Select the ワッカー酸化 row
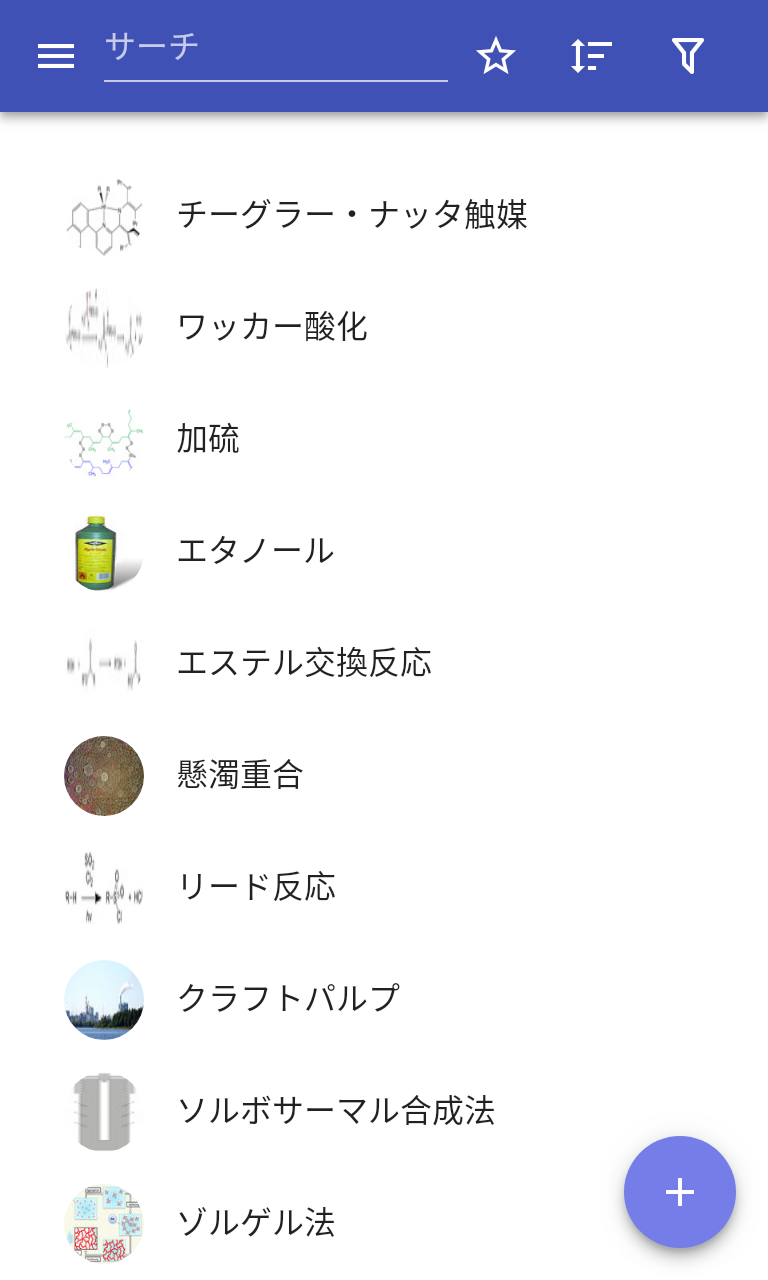768x1280 pixels. tap(272, 327)
